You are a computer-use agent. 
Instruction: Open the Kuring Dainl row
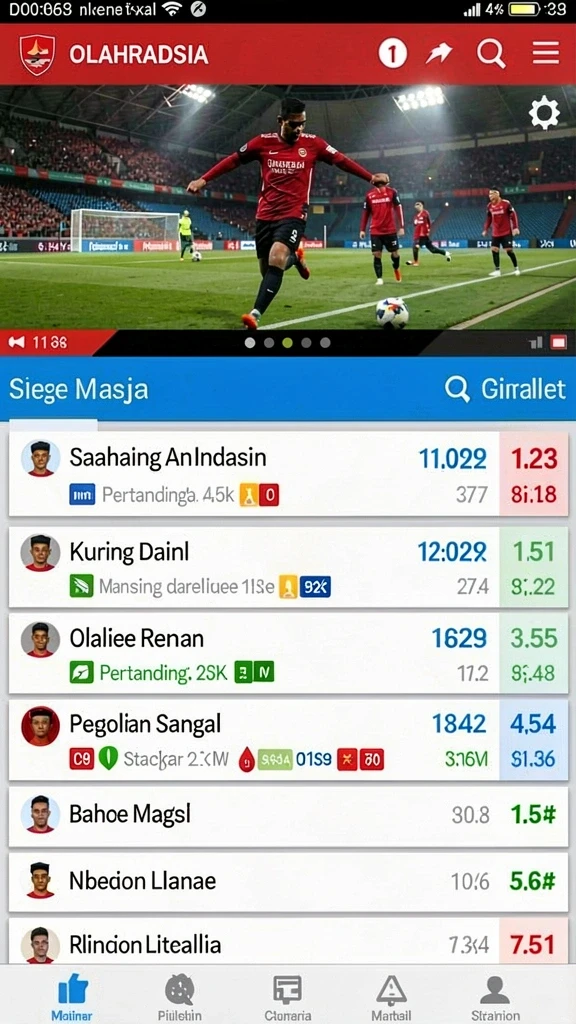[x=288, y=567]
